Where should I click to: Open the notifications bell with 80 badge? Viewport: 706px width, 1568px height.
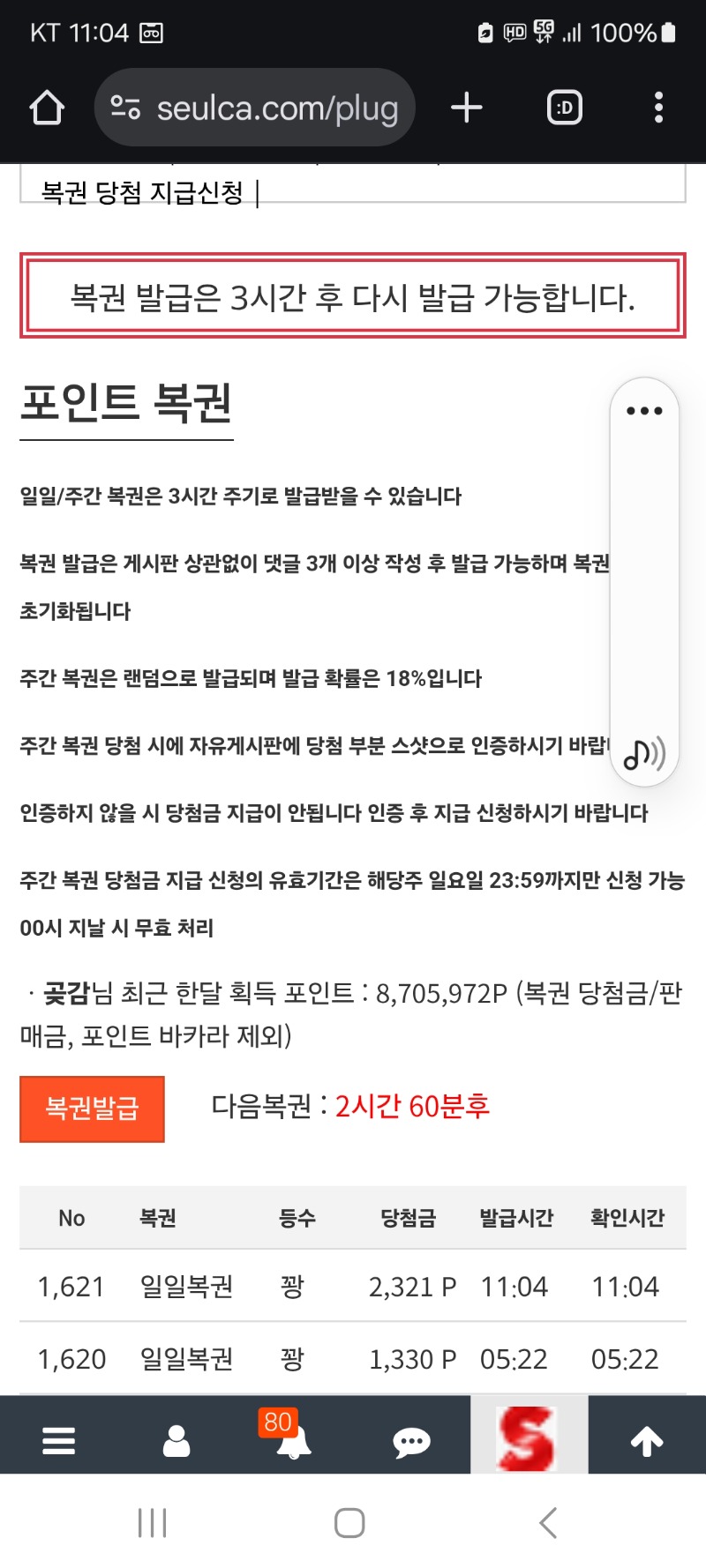[x=292, y=1439]
